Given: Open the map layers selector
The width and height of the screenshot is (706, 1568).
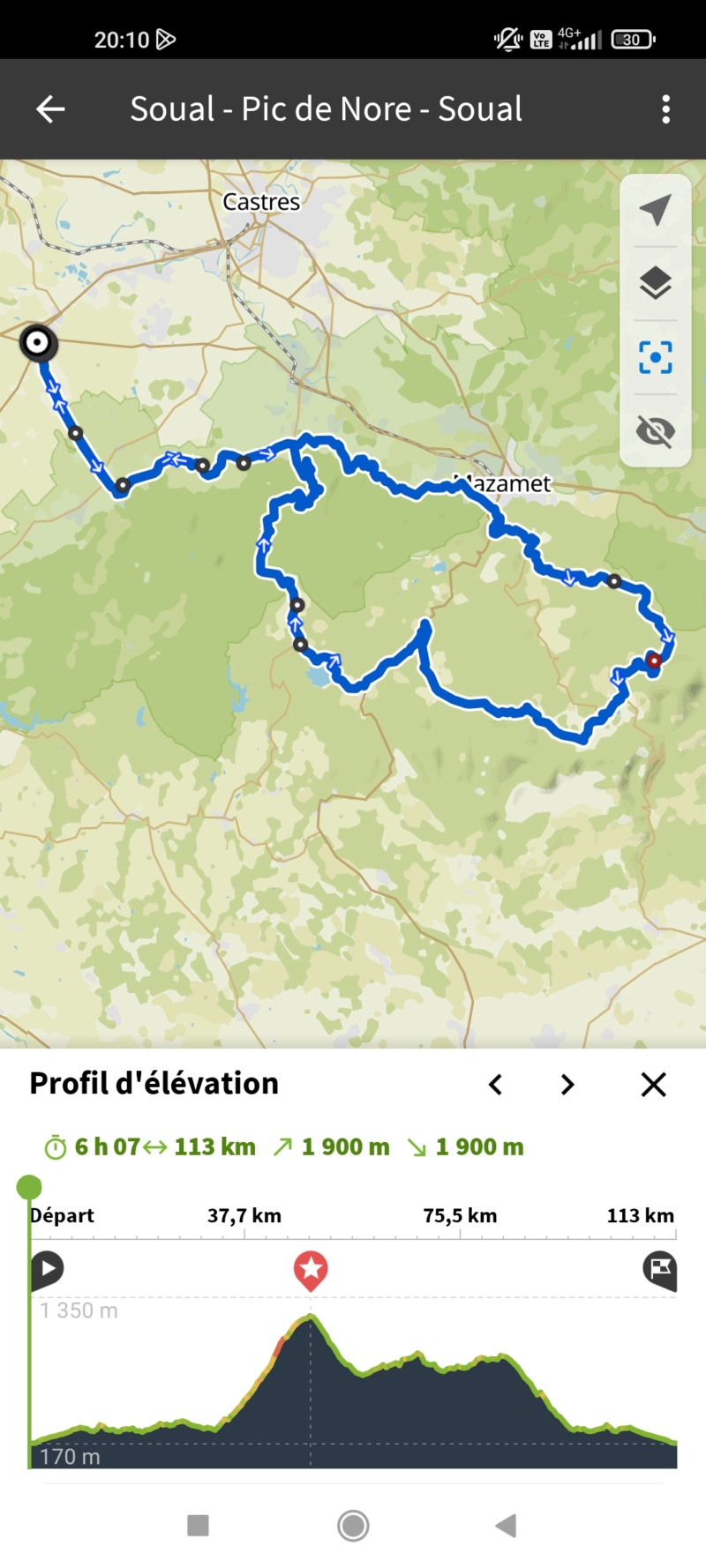Looking at the screenshot, I should pos(655,283).
